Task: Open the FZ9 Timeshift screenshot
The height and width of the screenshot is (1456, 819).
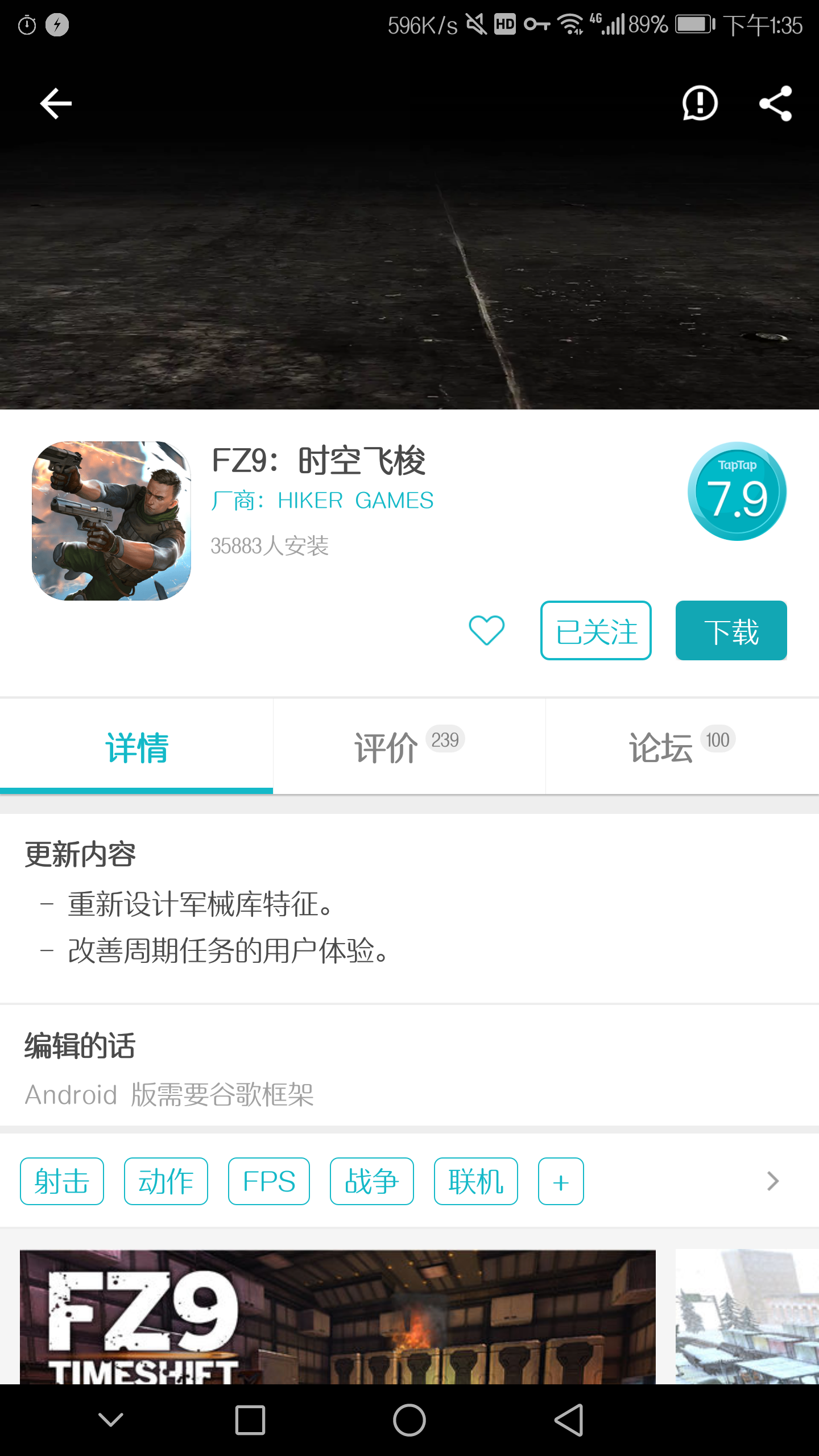Action: pyautogui.click(x=338, y=1316)
